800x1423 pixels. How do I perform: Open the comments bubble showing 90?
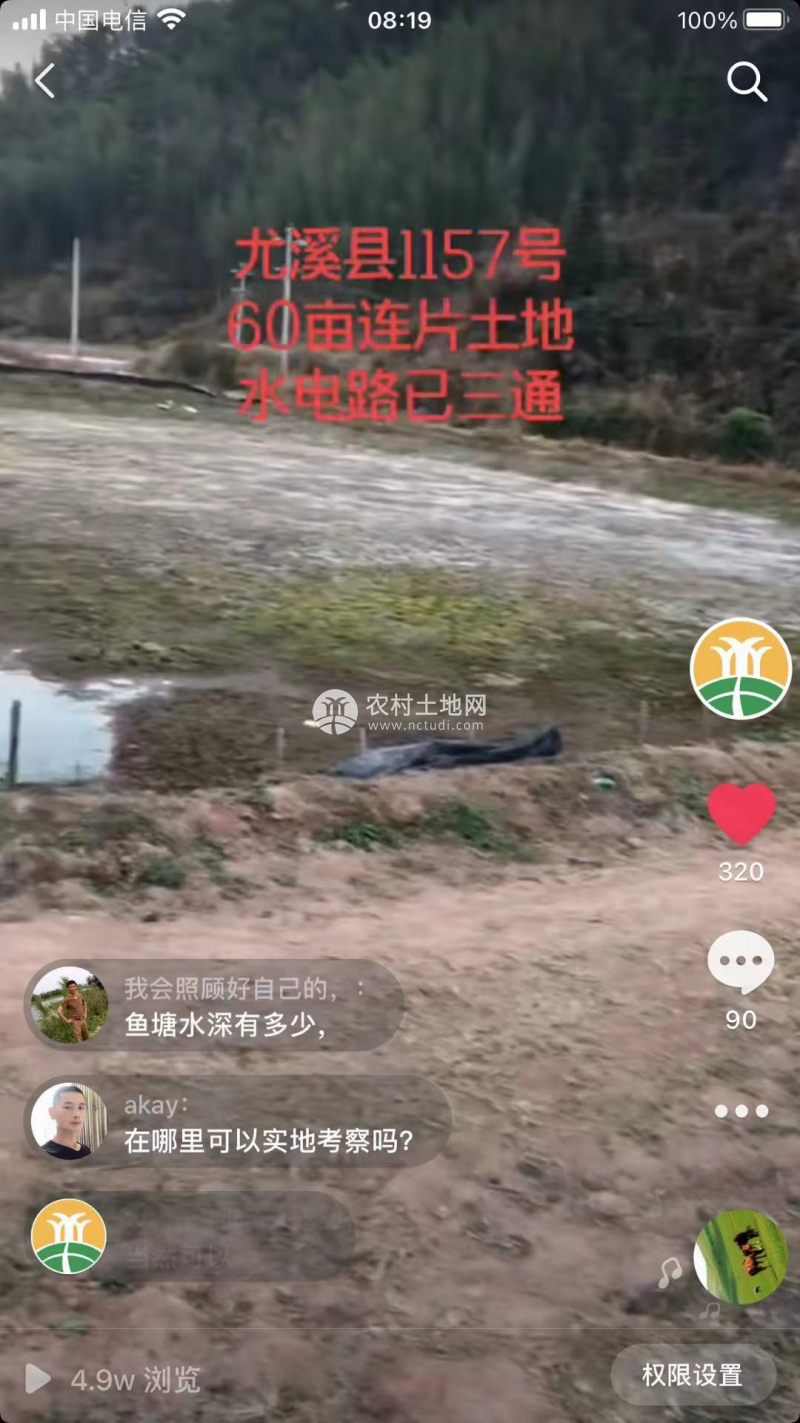coord(741,962)
